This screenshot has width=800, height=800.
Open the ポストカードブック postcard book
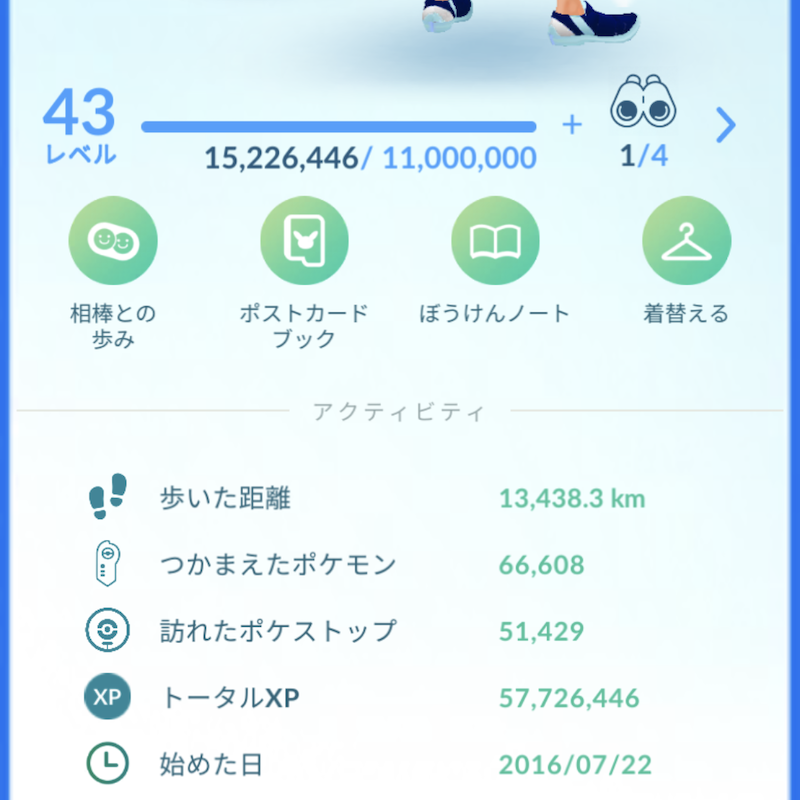(305, 240)
